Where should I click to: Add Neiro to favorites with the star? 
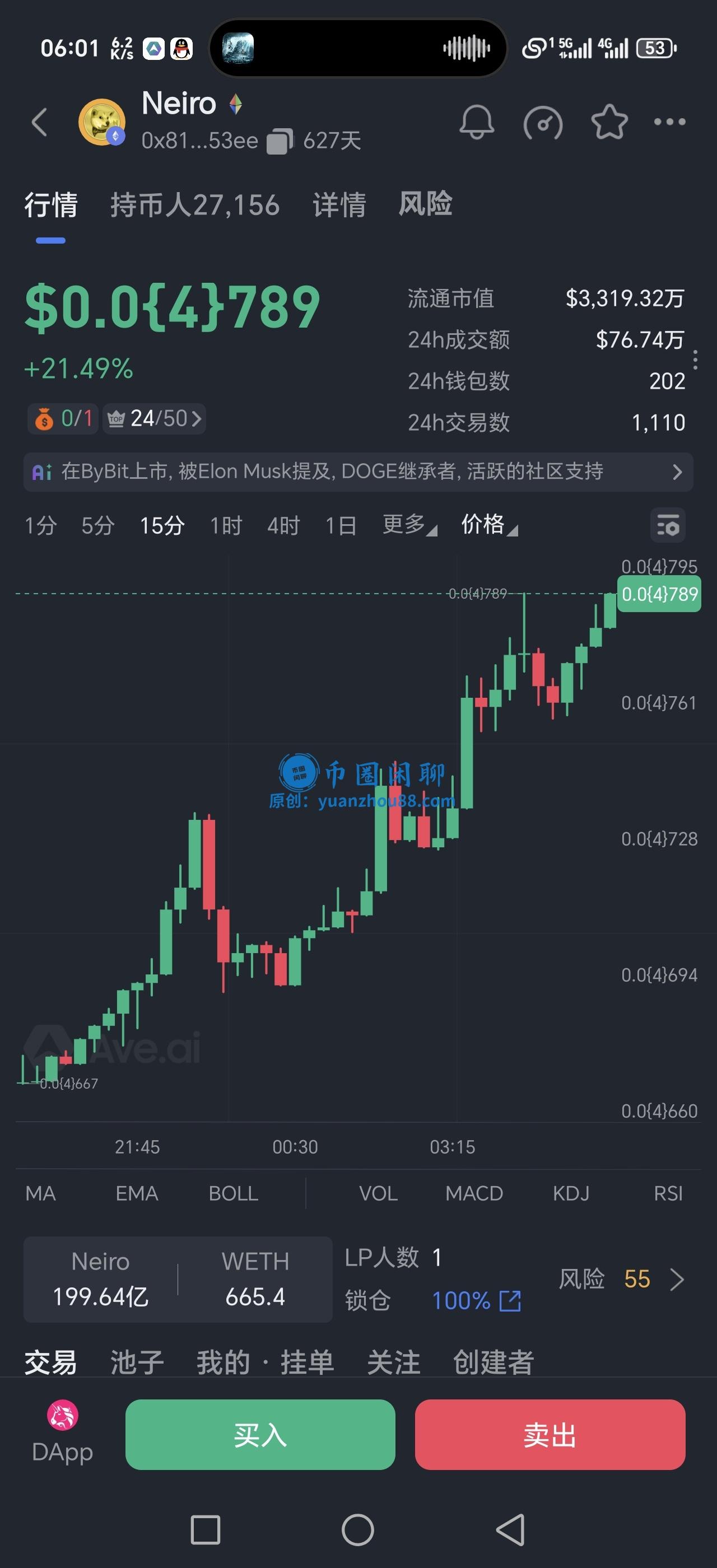pos(609,122)
